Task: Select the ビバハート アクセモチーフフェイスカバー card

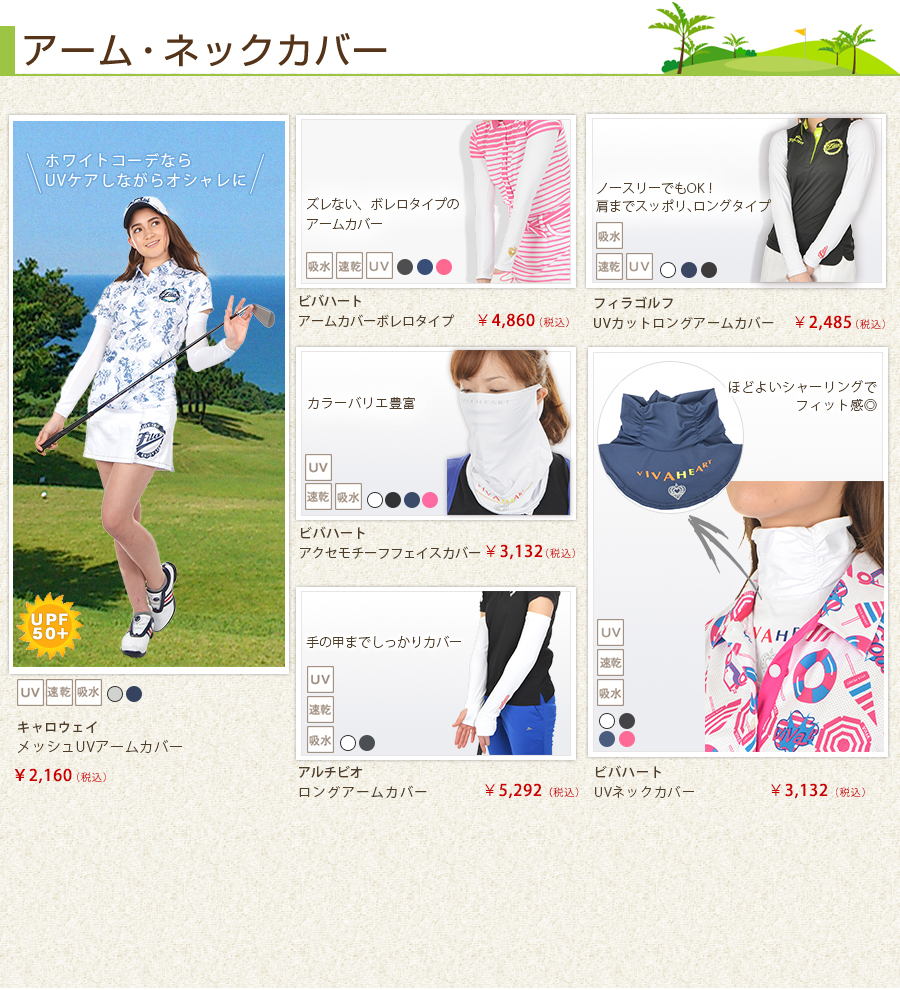Action: click(435, 433)
